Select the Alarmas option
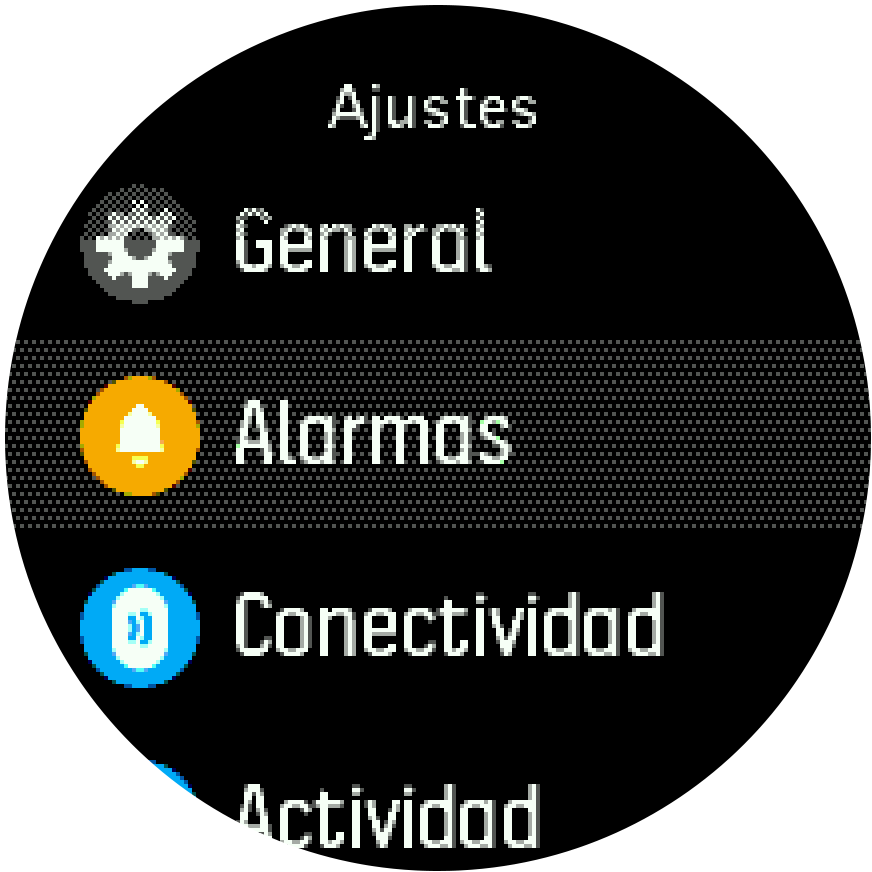The height and width of the screenshot is (872, 872). [x=372, y=433]
